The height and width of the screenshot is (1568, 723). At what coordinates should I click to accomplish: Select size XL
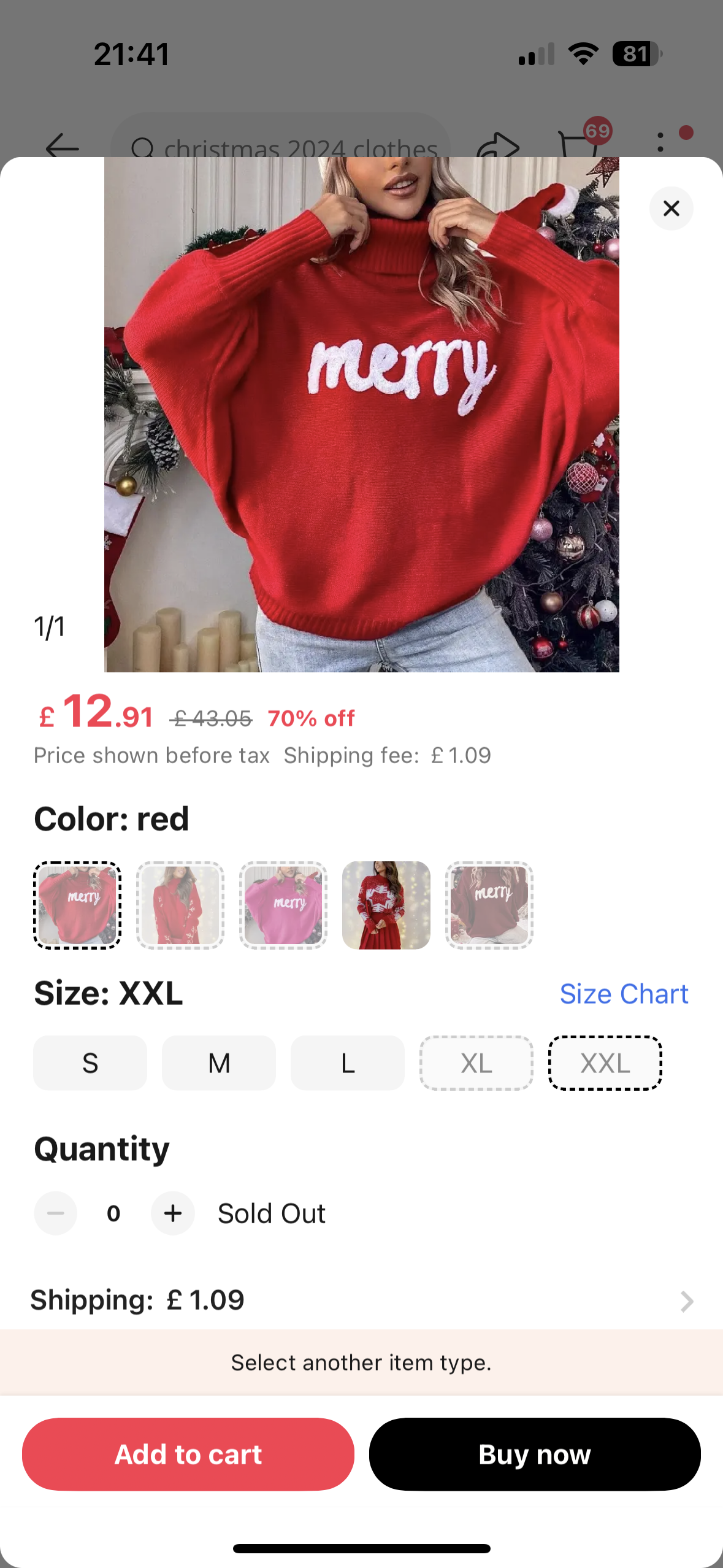pos(476,1063)
